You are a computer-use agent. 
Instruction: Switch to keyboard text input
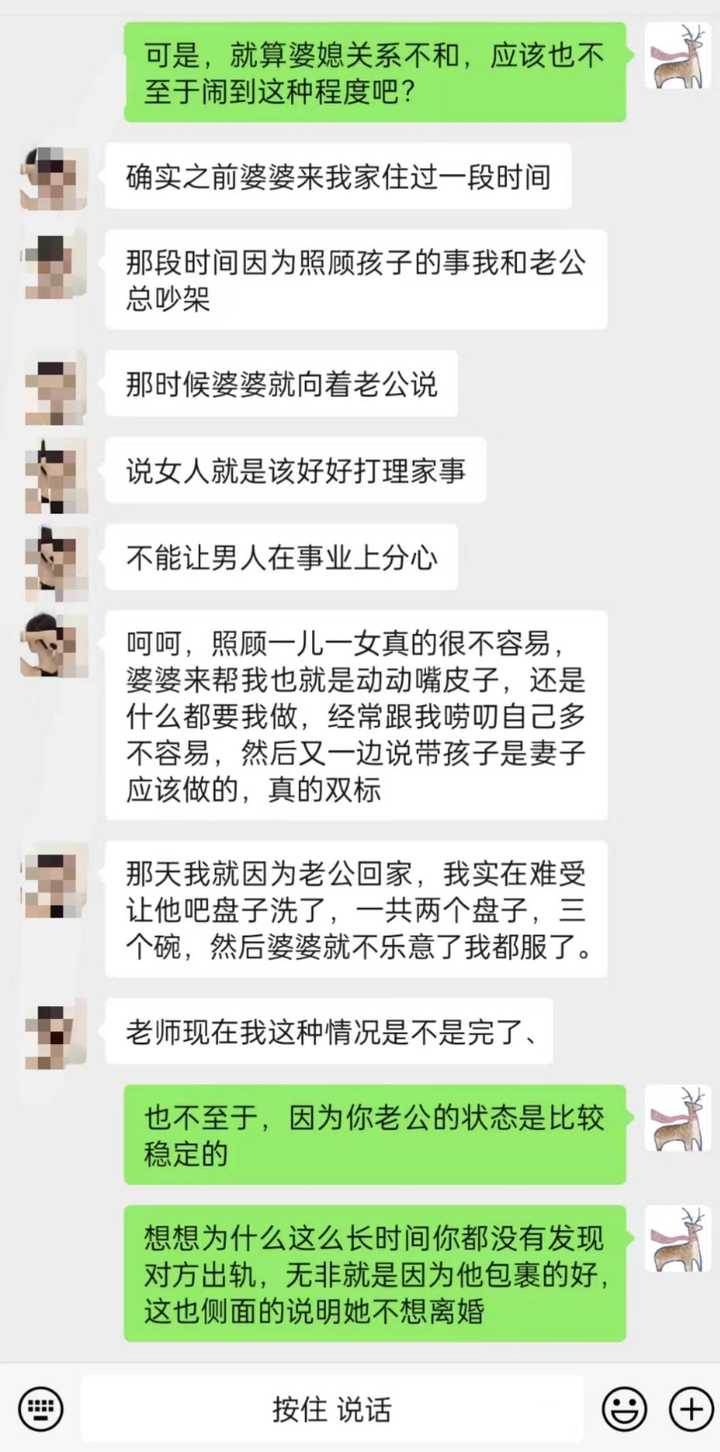(41, 1409)
